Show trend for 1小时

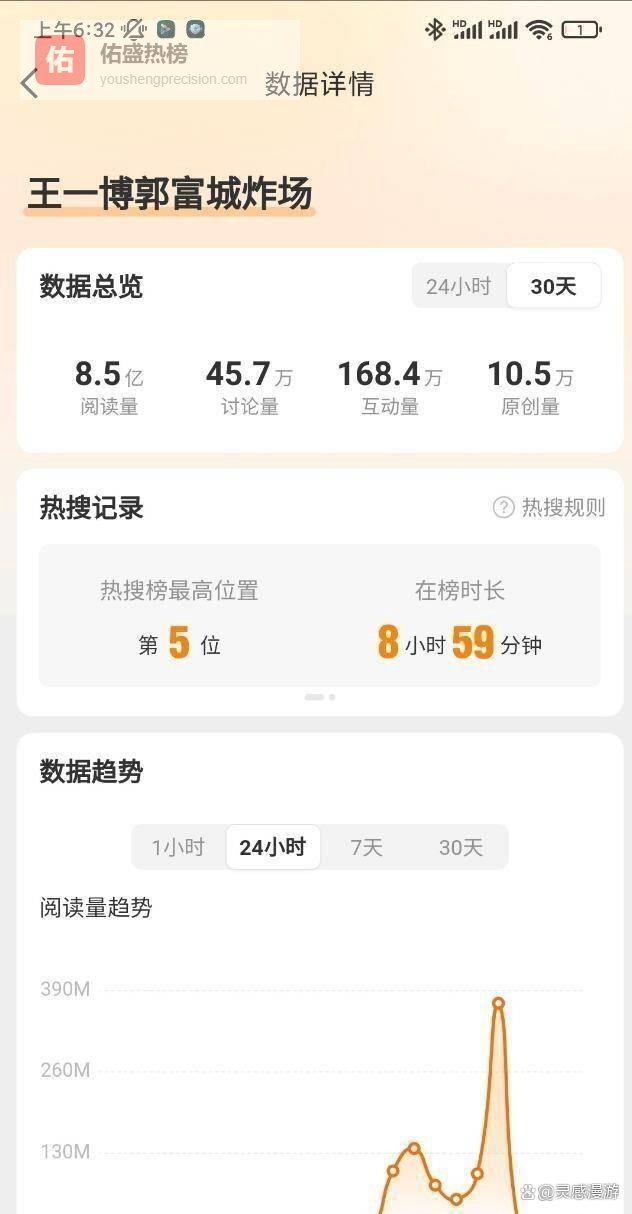point(178,848)
